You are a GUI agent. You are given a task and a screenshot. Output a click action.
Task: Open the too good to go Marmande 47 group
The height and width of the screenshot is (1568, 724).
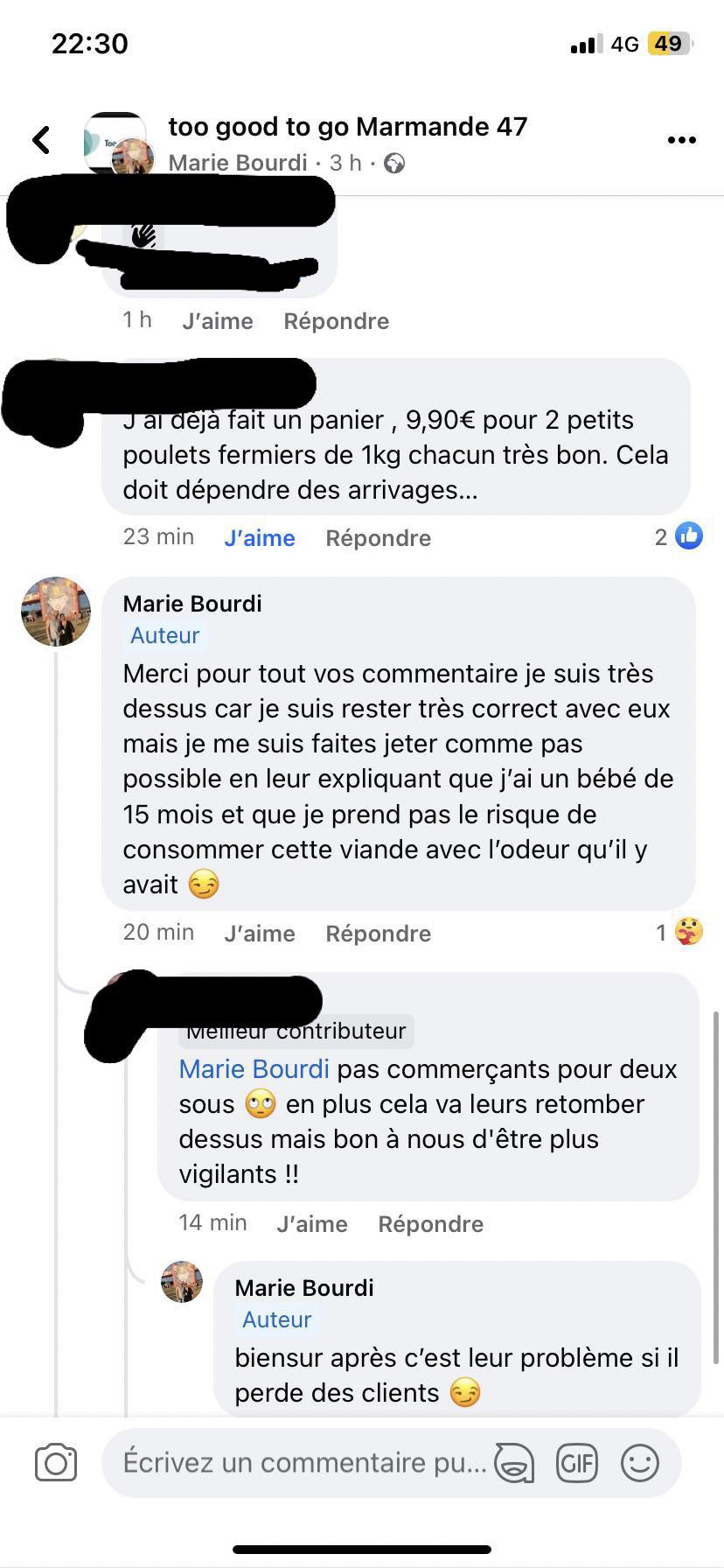(347, 127)
